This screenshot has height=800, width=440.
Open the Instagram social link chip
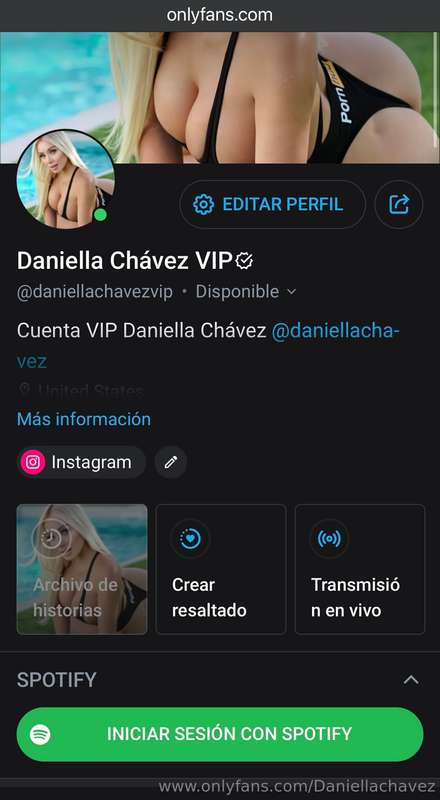click(x=82, y=462)
